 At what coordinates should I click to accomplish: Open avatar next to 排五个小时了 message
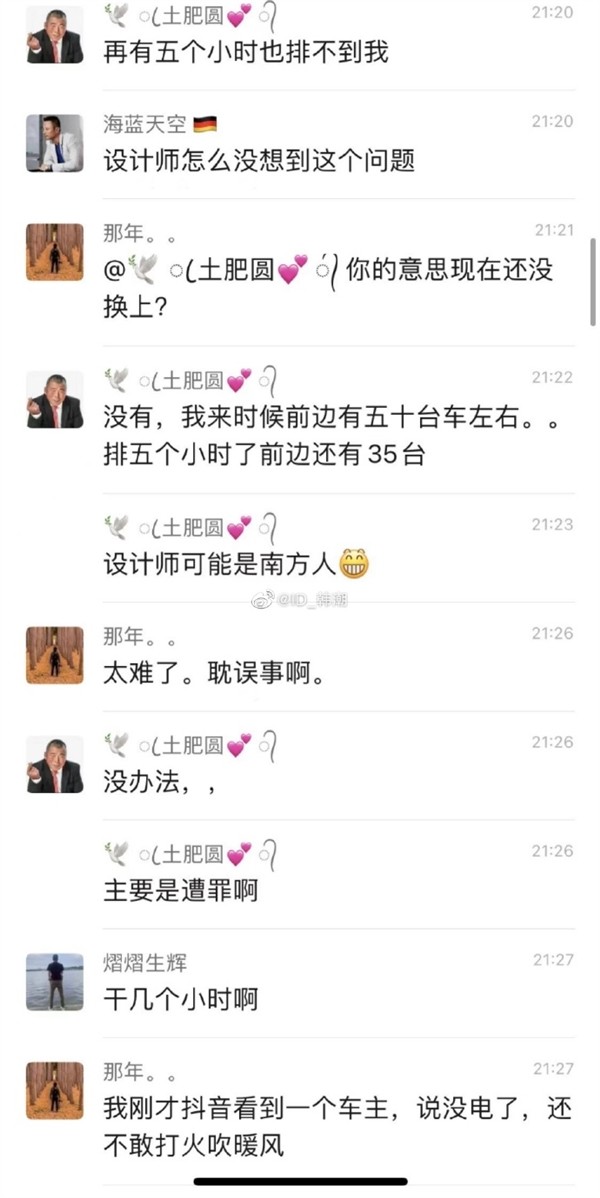[54, 399]
